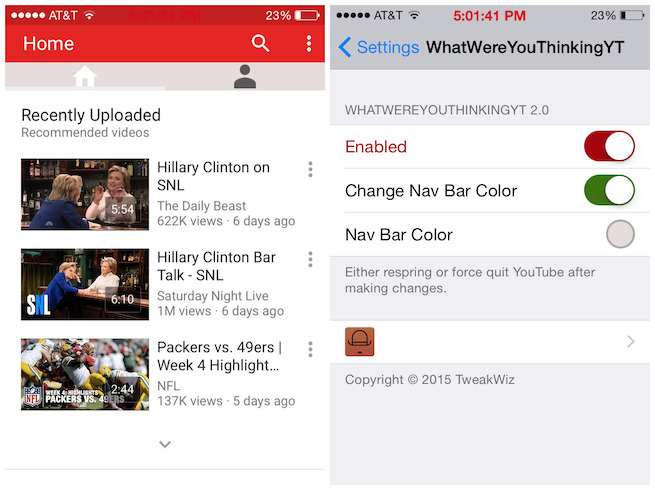Pick the Nav Bar Color swatch

pos(620,235)
